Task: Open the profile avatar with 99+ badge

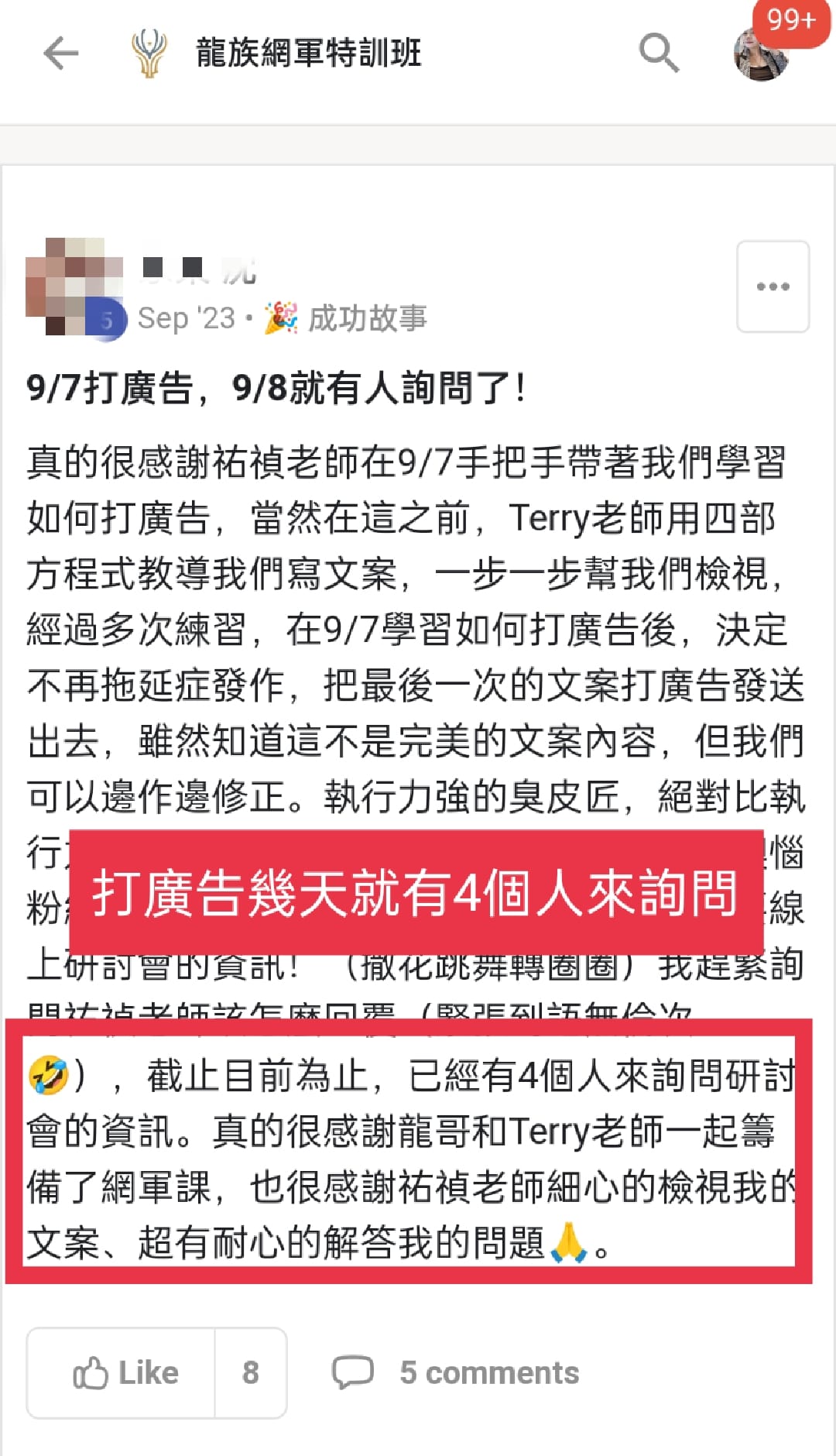Action: (x=763, y=53)
